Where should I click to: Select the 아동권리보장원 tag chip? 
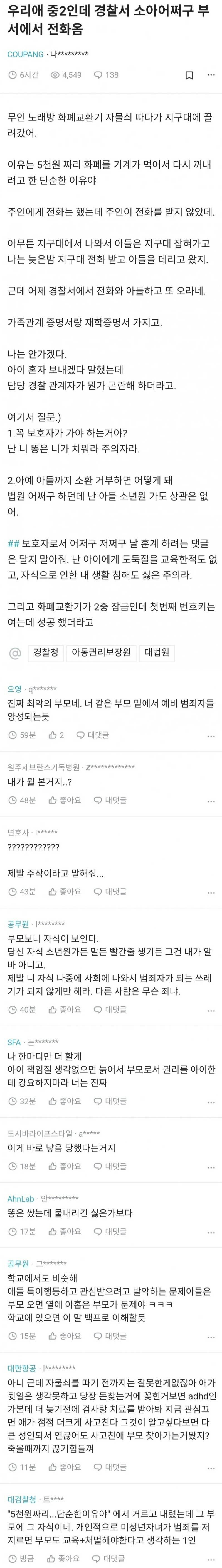[x=101, y=653]
